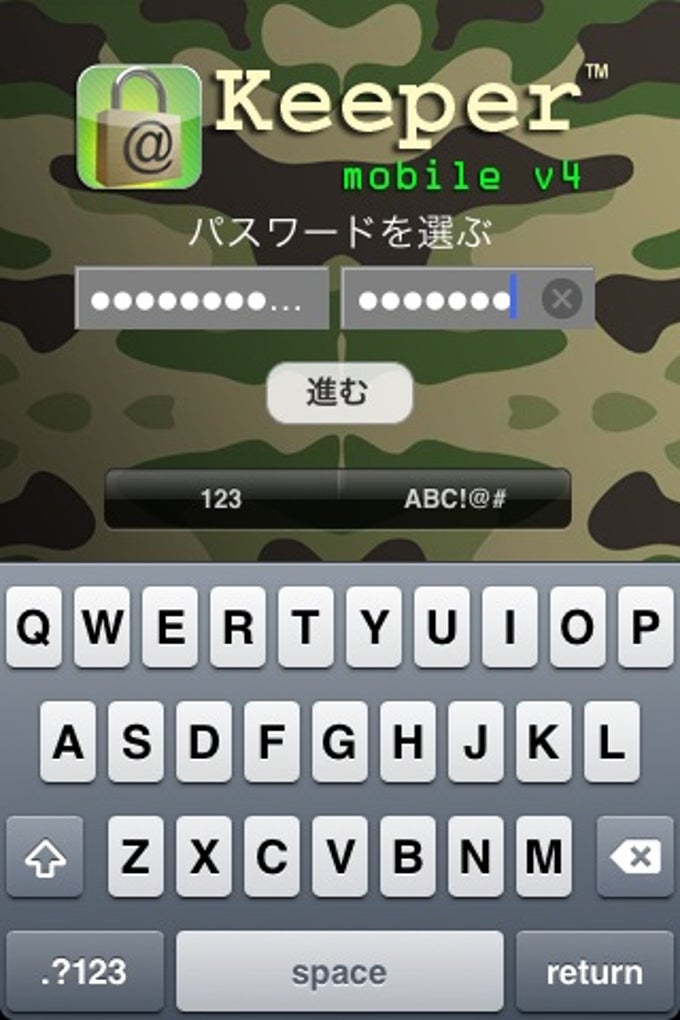The image size is (680, 1020).
Task: Tap the backspace key
Action: tap(635, 857)
